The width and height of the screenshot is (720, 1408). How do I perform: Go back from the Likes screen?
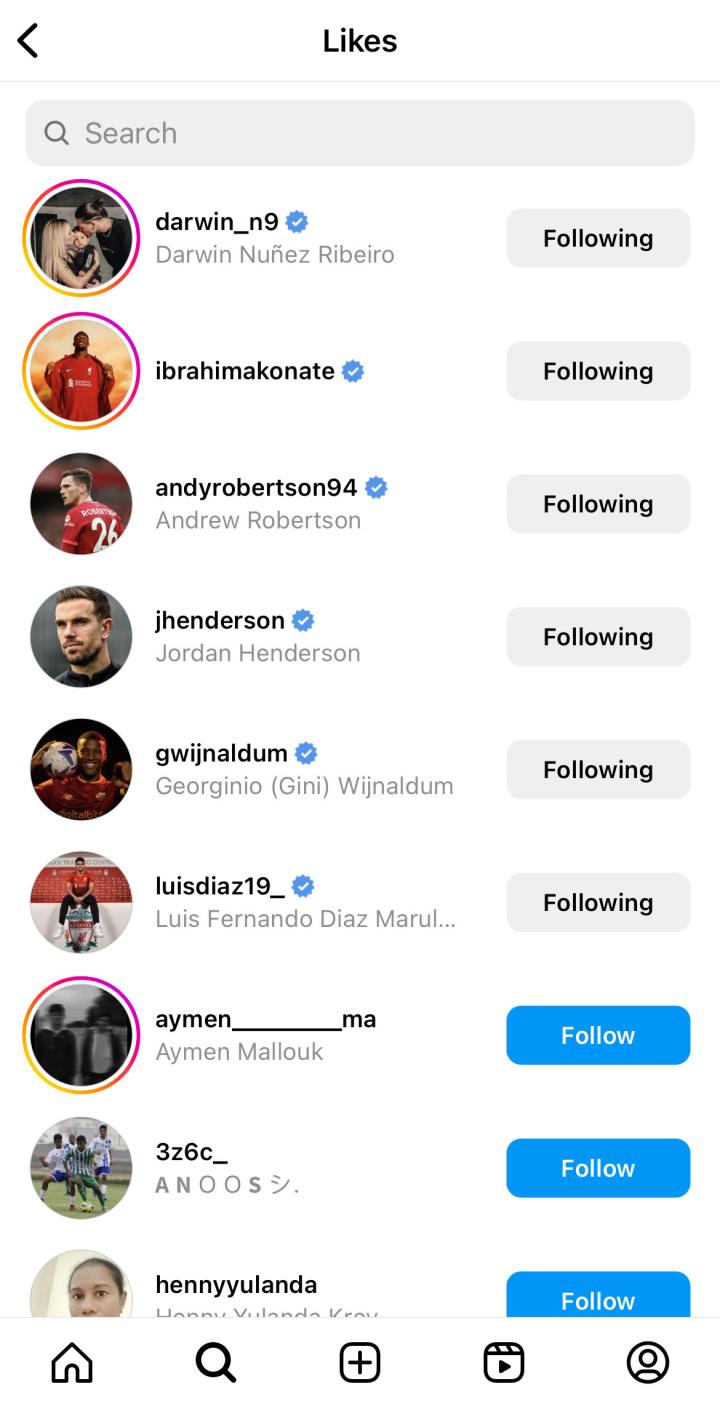click(x=28, y=41)
